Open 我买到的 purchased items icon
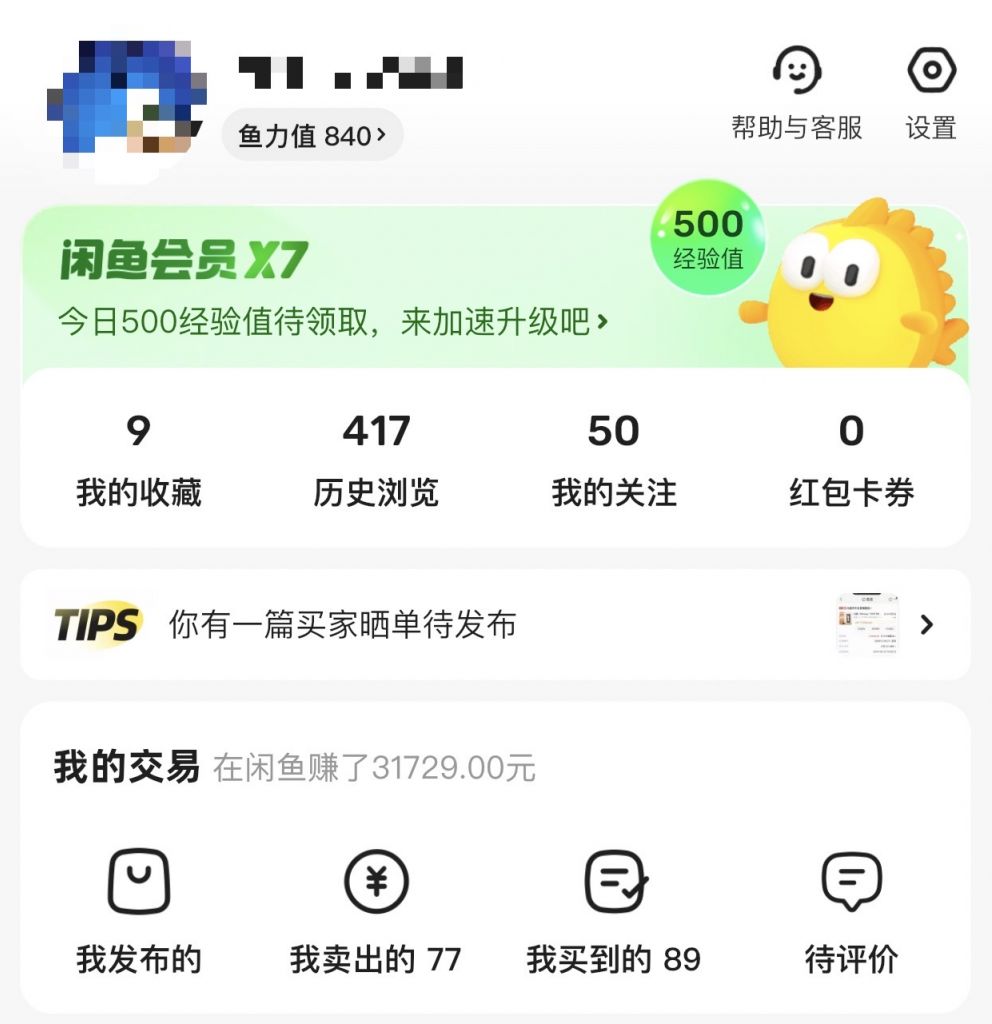Screen dimensions: 992x1024 coord(613,884)
